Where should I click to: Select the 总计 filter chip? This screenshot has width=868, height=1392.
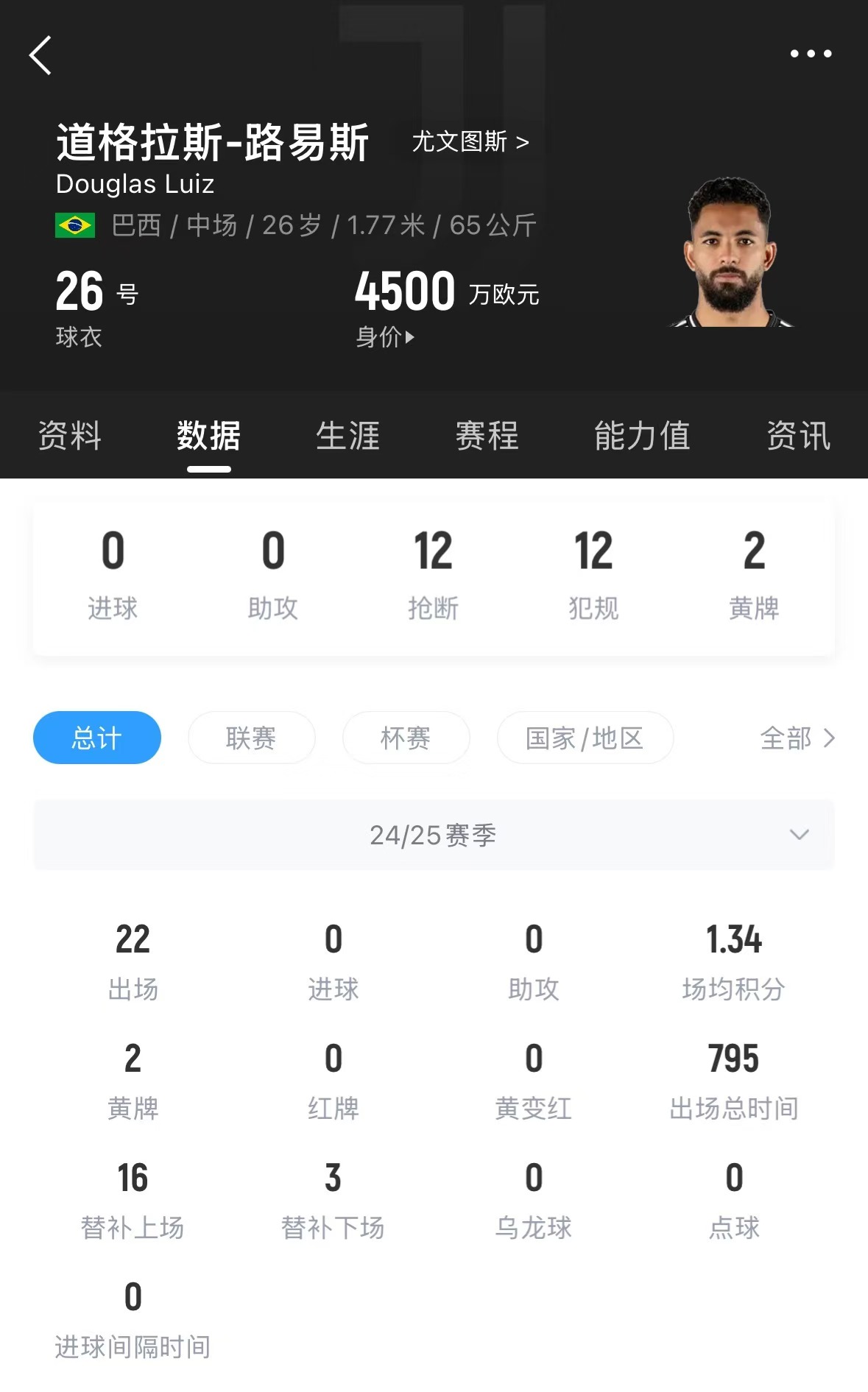97,738
